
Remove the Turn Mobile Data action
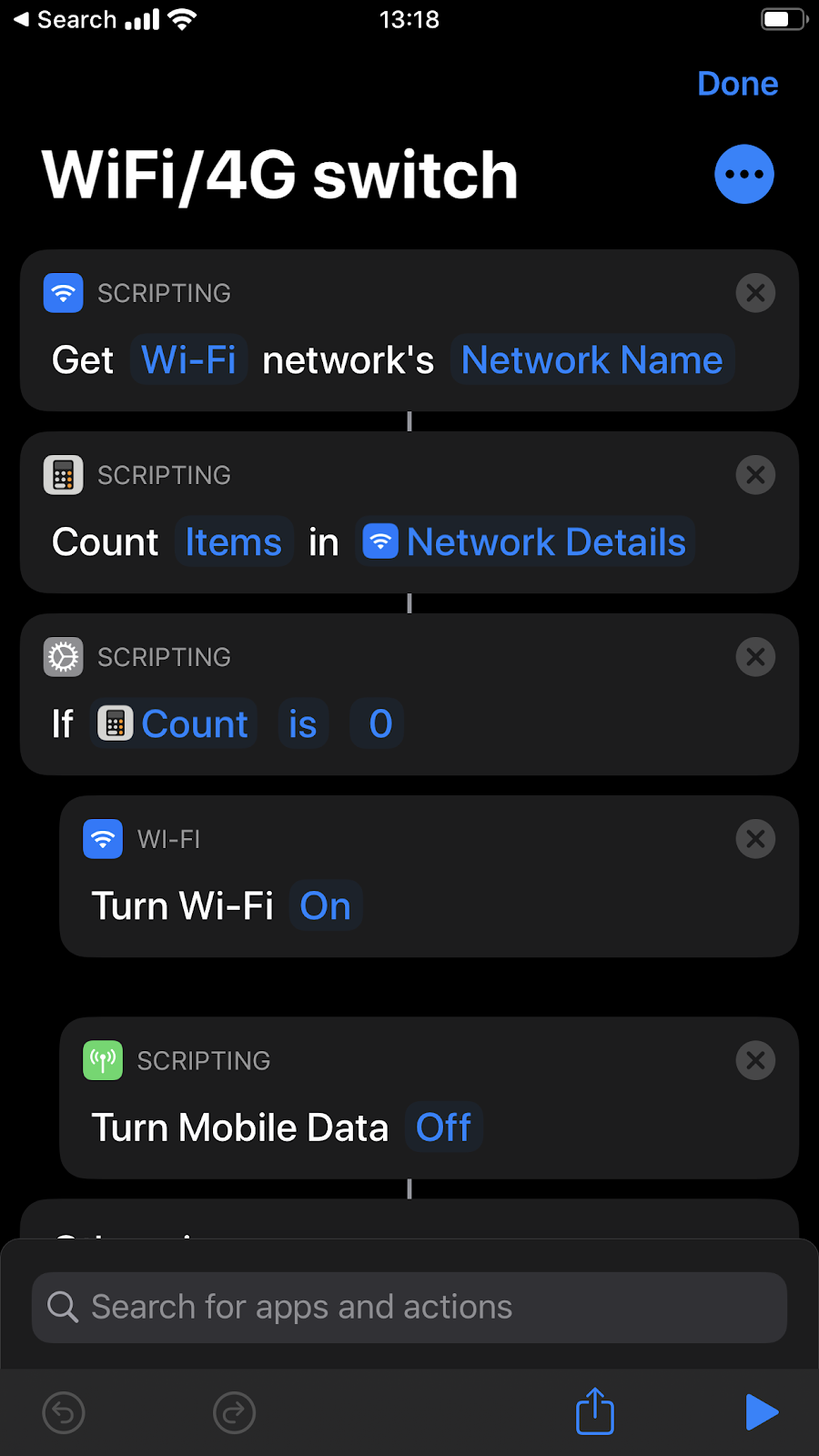(755, 1060)
